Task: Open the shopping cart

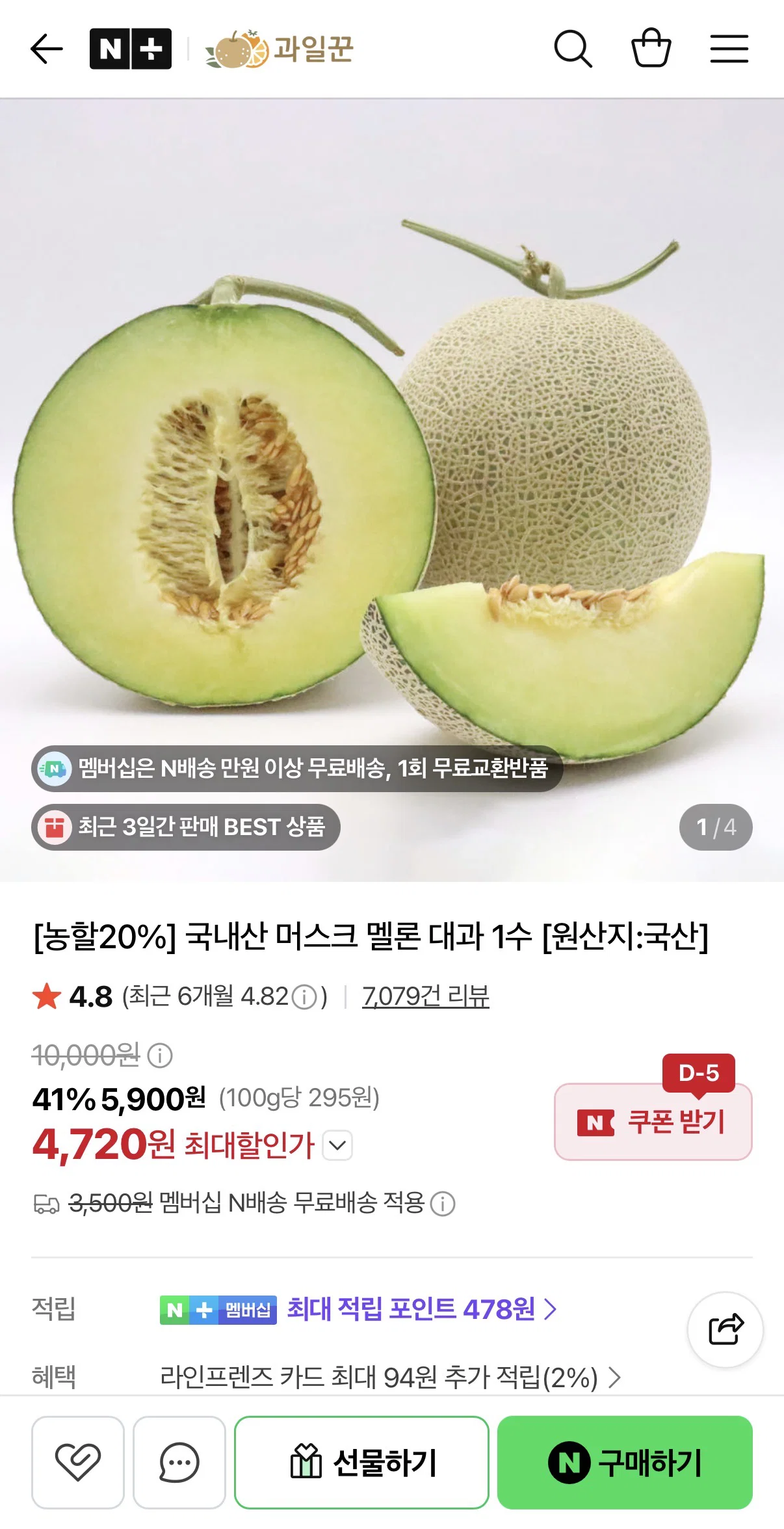Action: [x=651, y=47]
